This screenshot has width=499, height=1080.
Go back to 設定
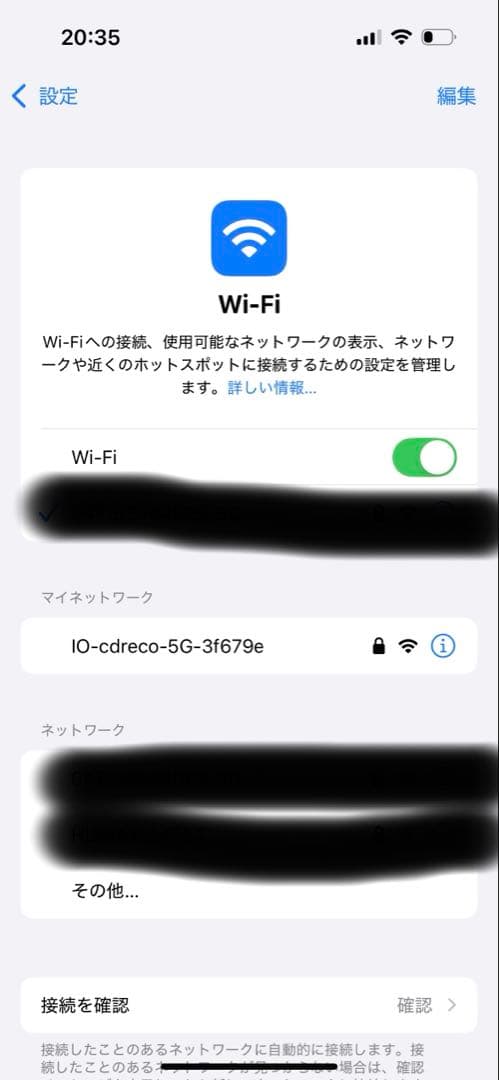pyautogui.click(x=45, y=96)
